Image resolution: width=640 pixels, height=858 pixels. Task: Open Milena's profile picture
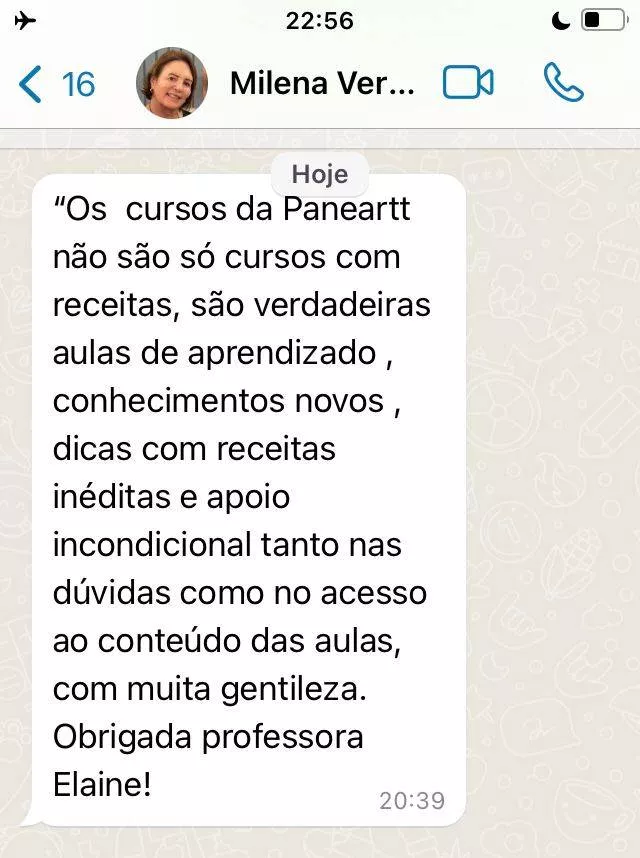tap(172, 84)
